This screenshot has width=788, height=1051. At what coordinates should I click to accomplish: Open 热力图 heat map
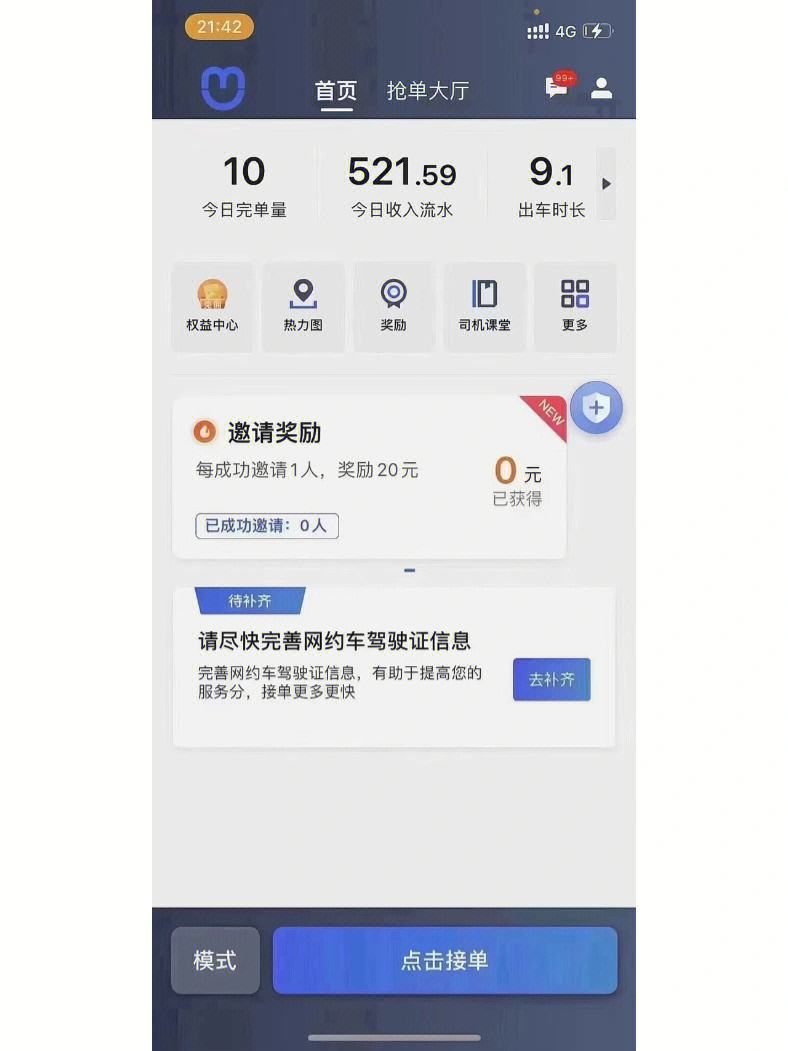tap(303, 306)
